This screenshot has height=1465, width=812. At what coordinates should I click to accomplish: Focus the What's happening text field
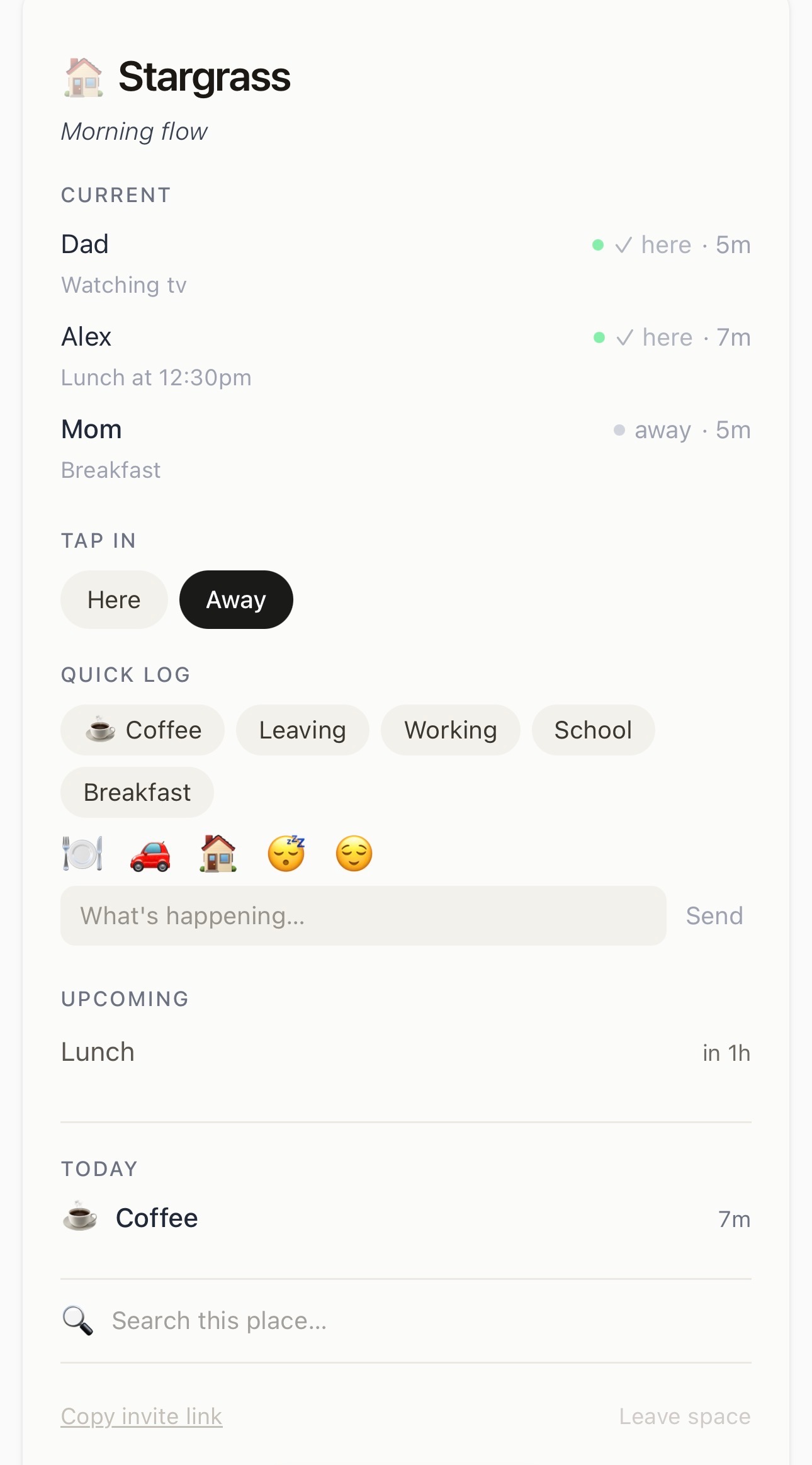point(363,915)
